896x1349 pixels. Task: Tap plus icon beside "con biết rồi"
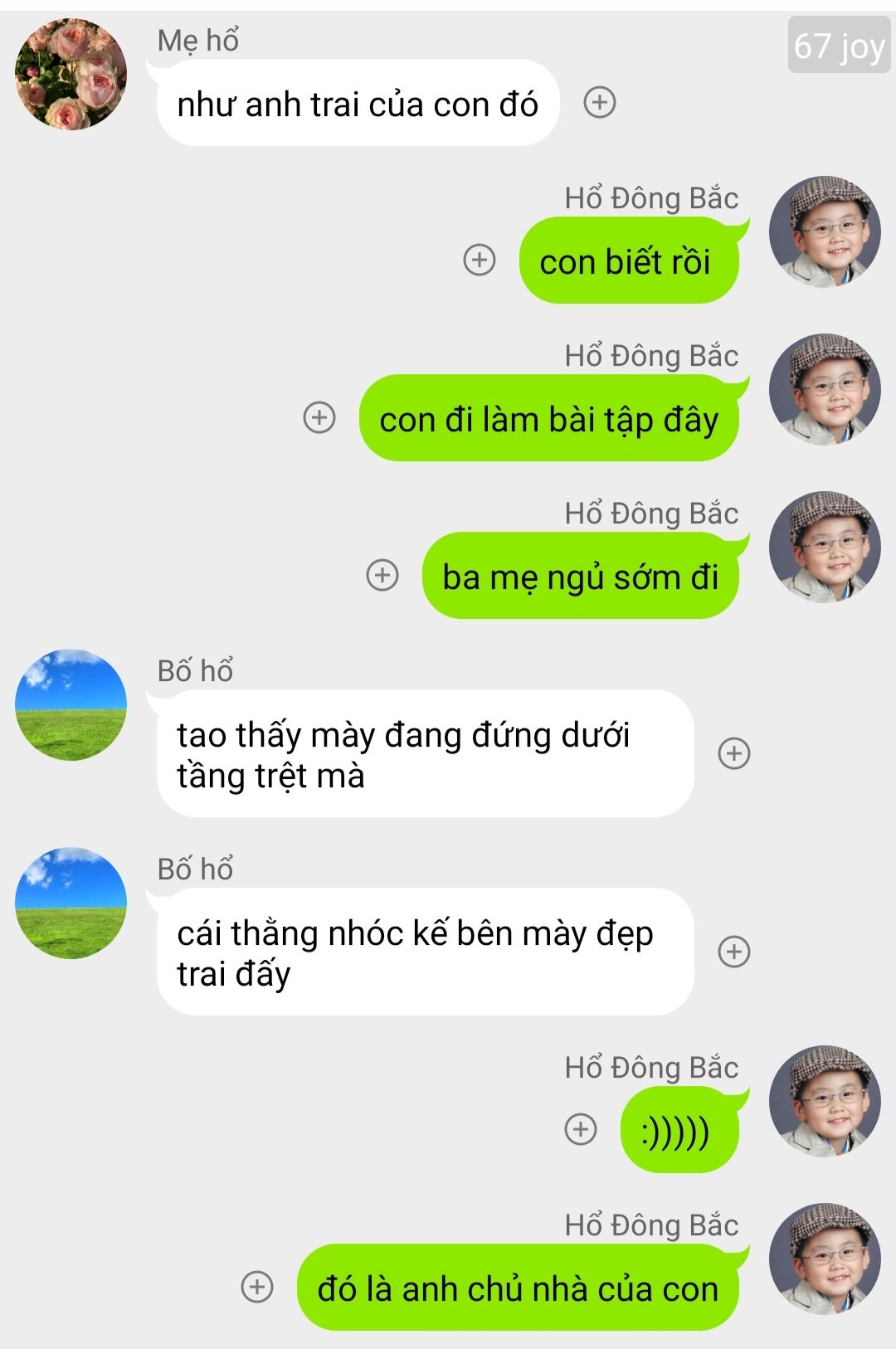479,260
